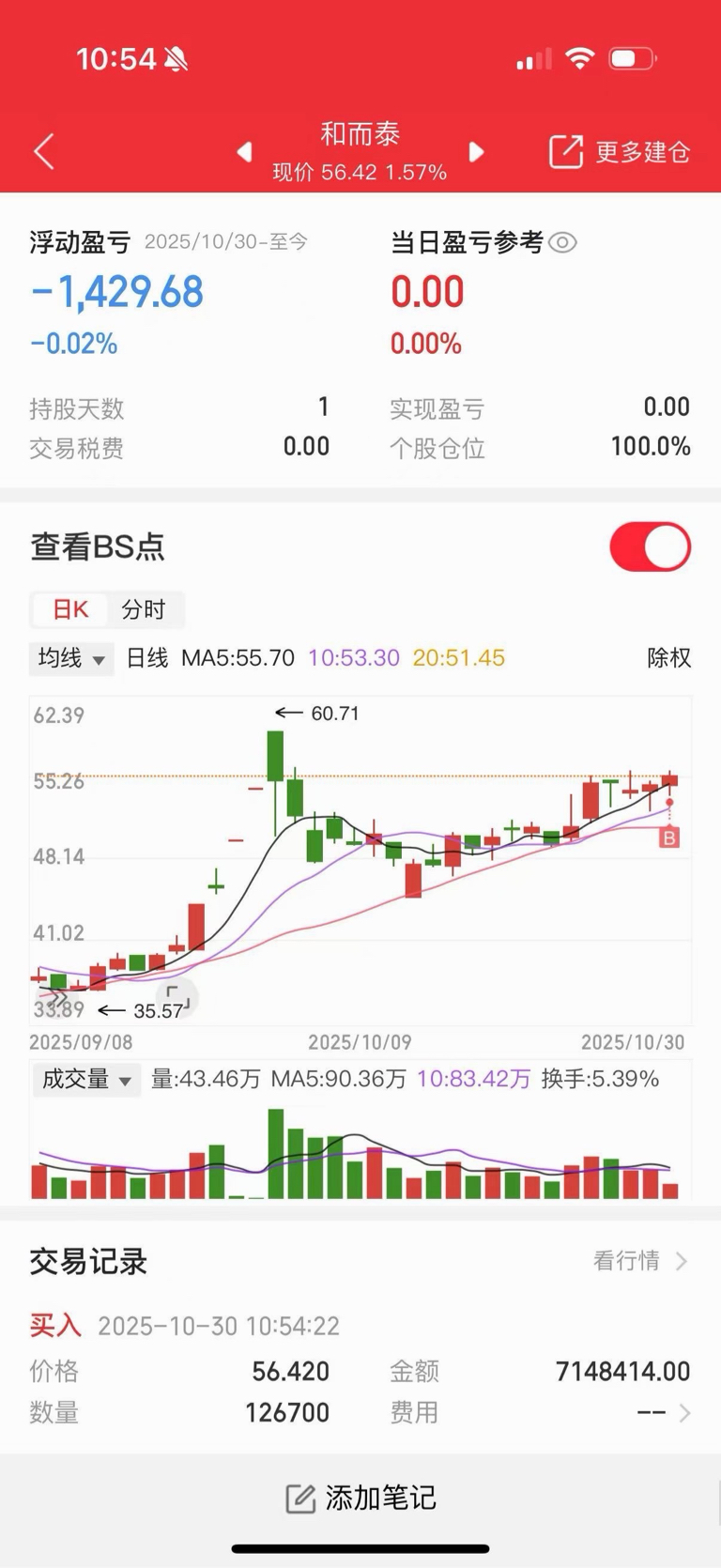721x1568 pixels.
Task: Switch to the previous stock
Action: (x=244, y=151)
